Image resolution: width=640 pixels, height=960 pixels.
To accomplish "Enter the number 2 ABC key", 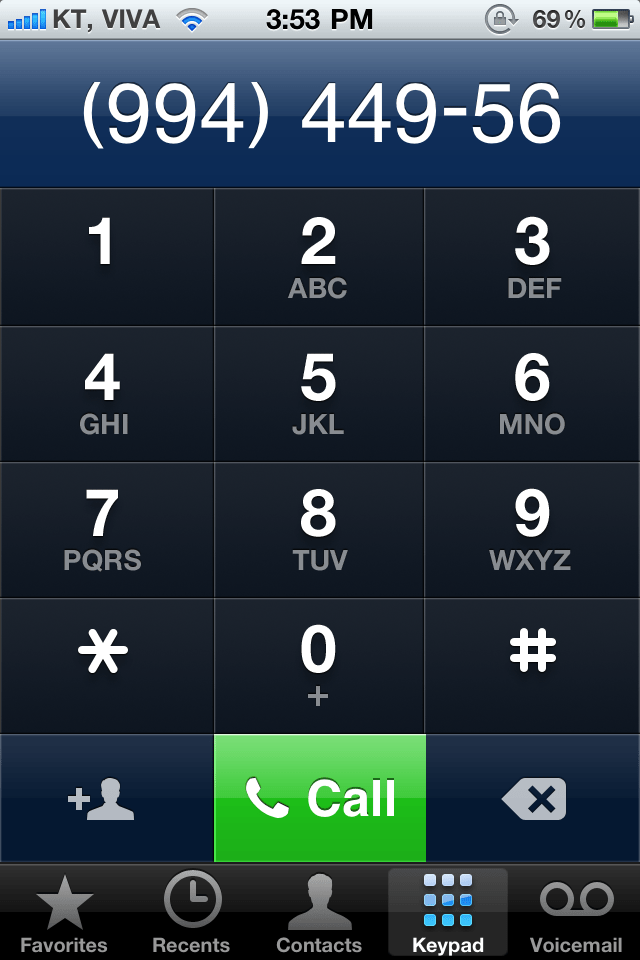I will [319, 257].
